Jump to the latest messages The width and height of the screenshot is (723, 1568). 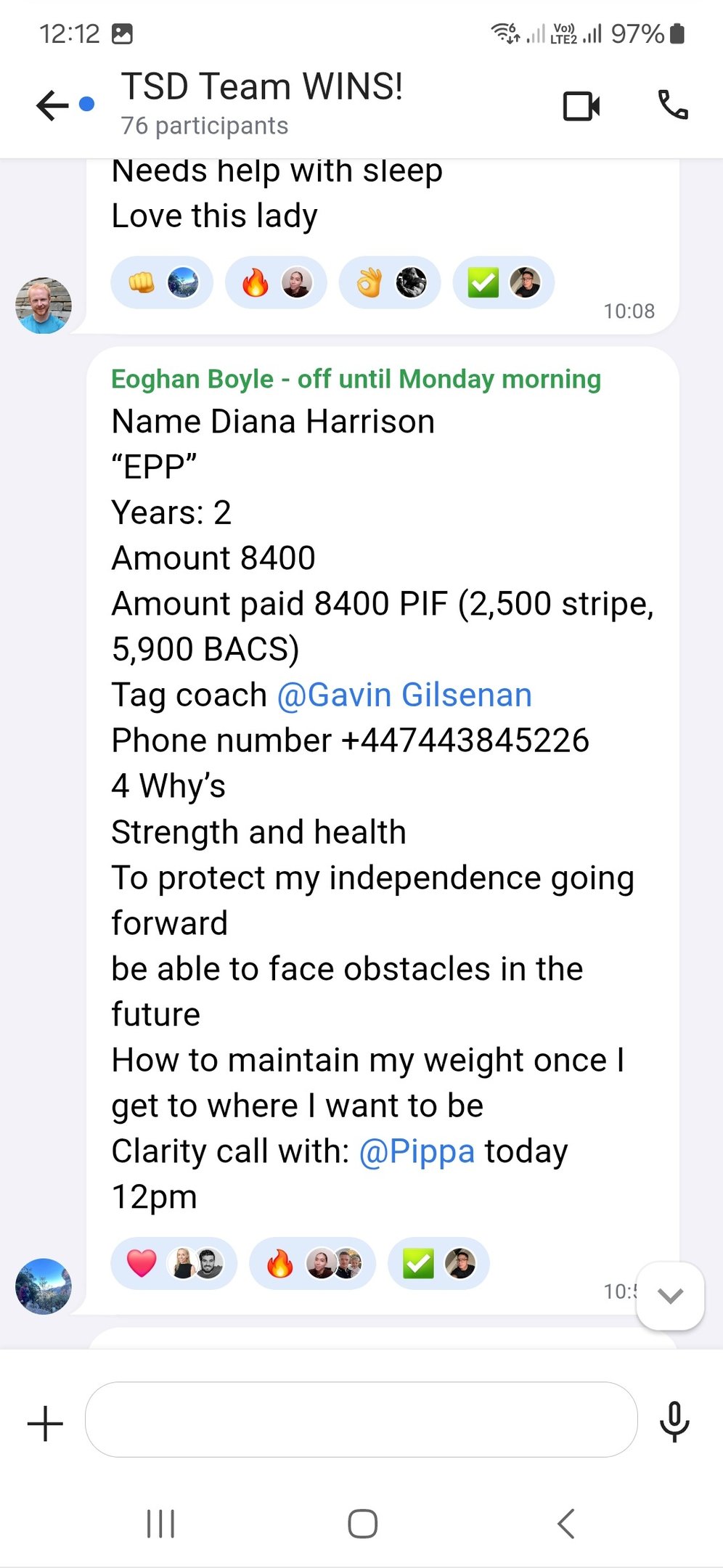pyautogui.click(x=669, y=1296)
